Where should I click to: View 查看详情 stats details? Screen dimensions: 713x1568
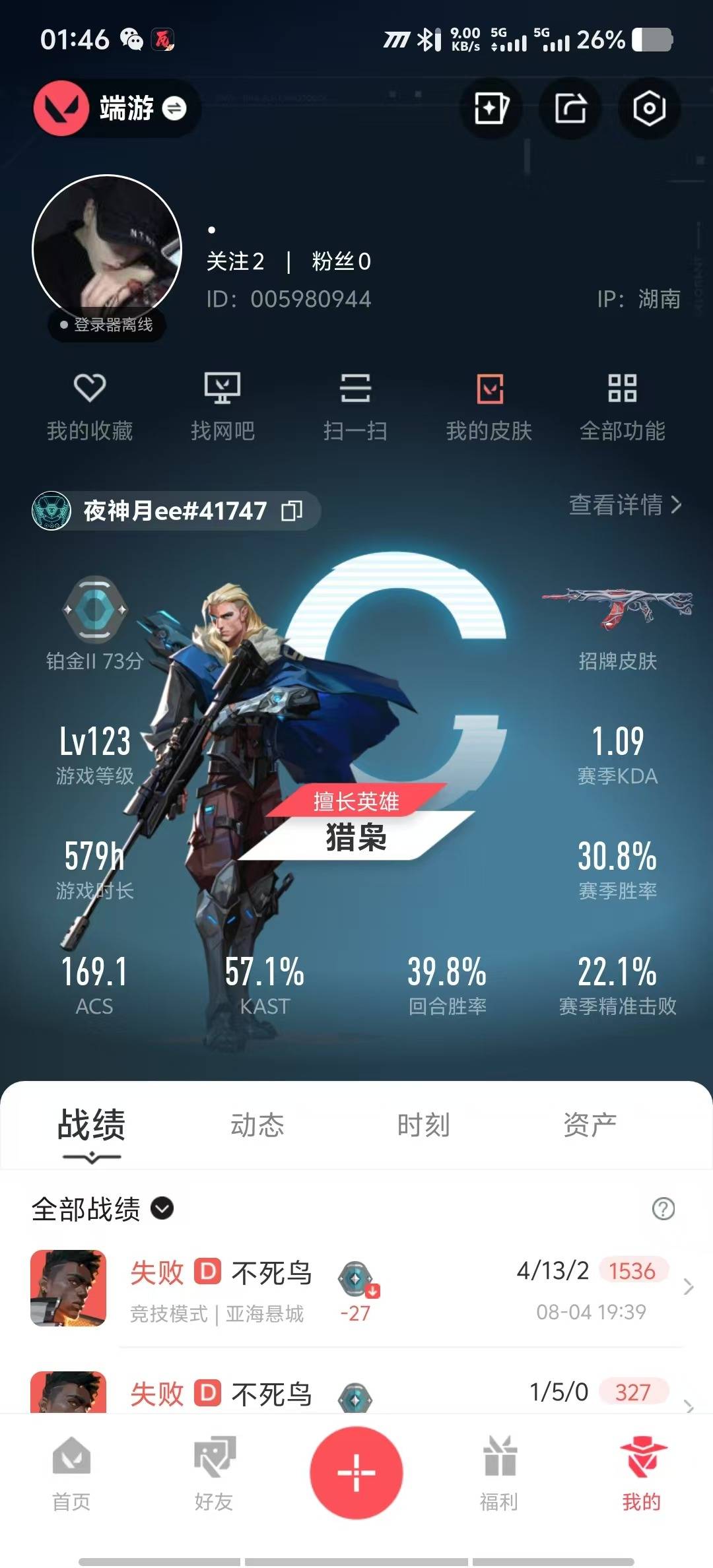625,505
